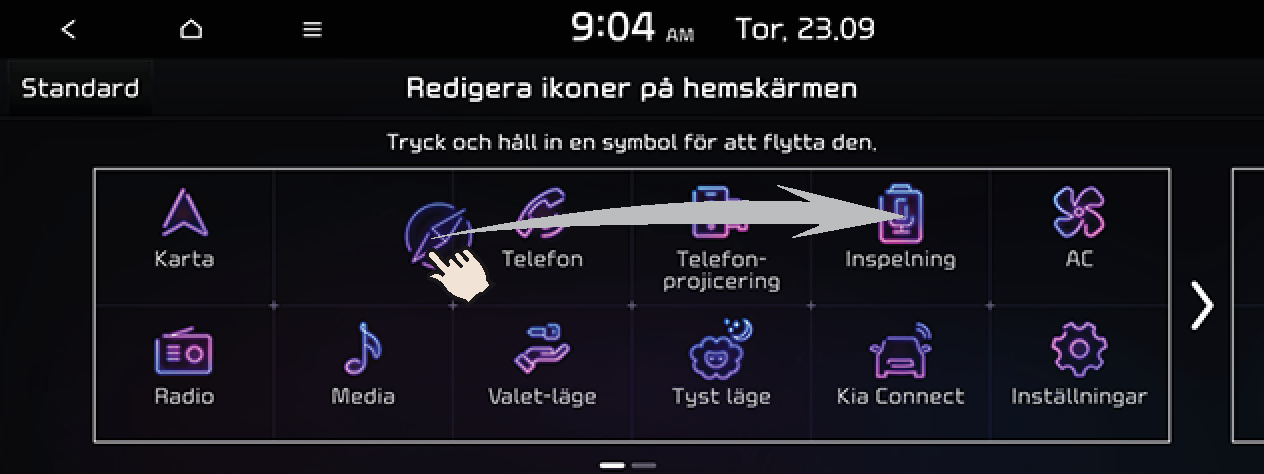Open the home screen icon

pyautogui.click(x=190, y=30)
